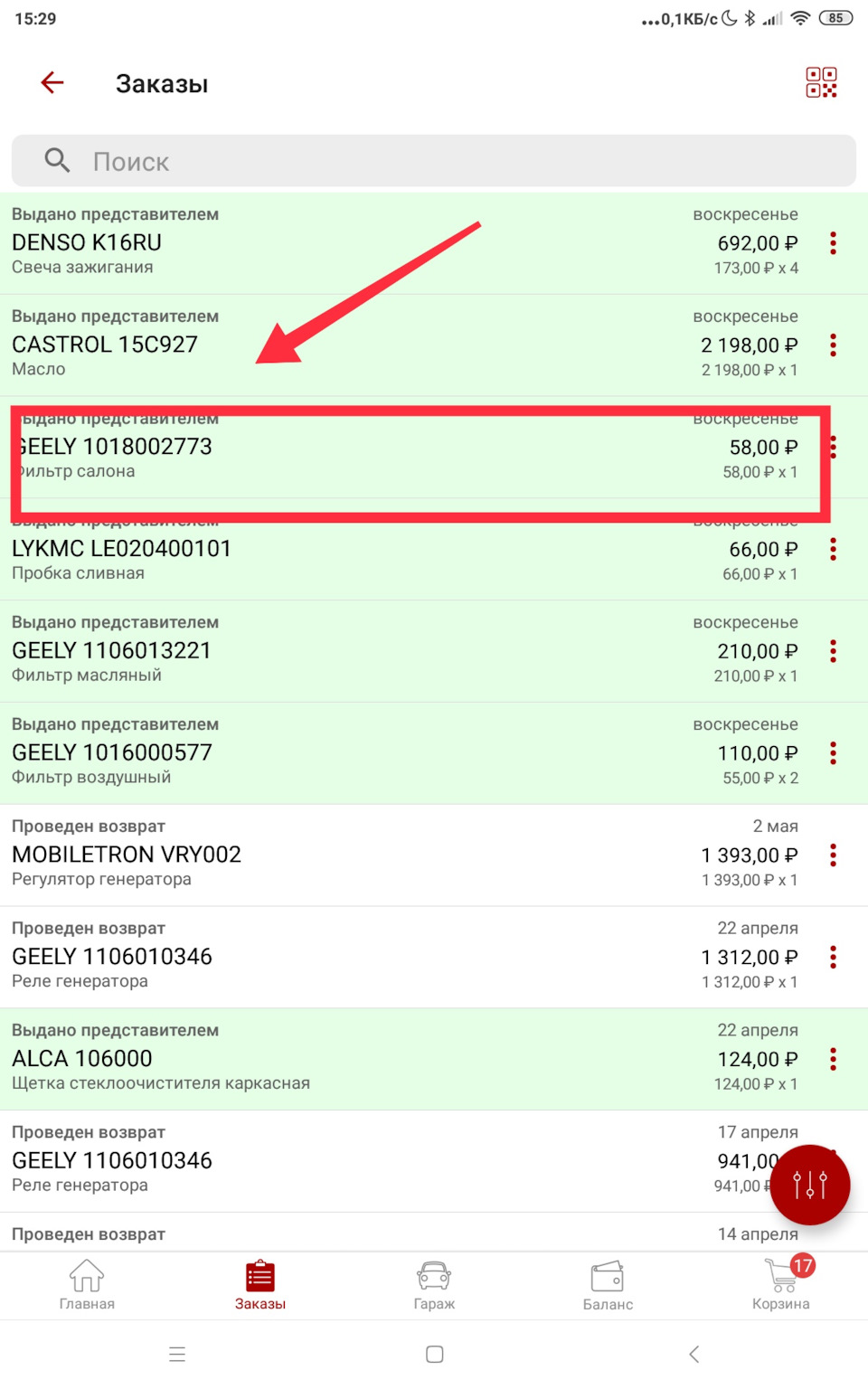Open overflow menu for CASTROL 15C927
868x1389 pixels.
[833, 345]
